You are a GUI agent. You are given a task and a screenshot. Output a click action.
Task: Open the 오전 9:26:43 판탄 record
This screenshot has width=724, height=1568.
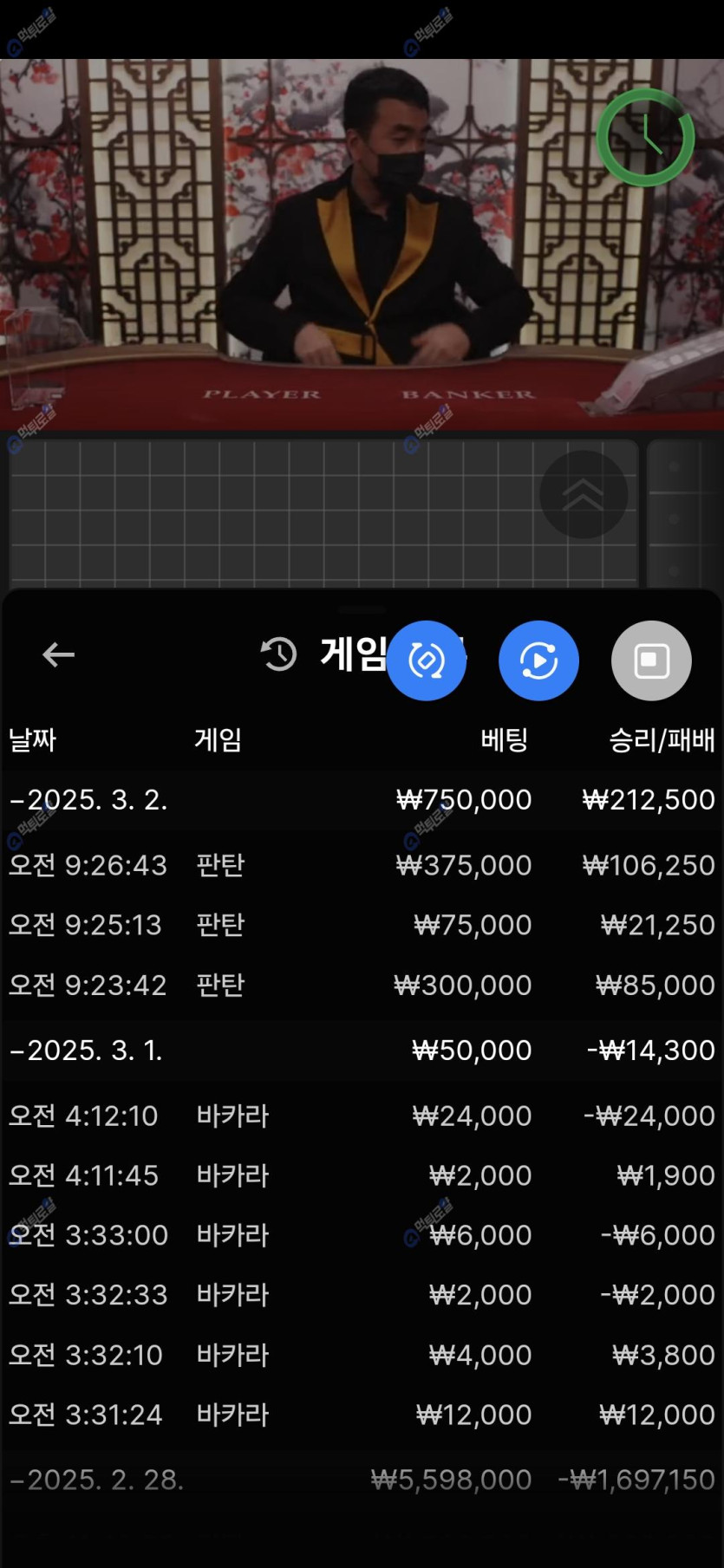pos(362,865)
